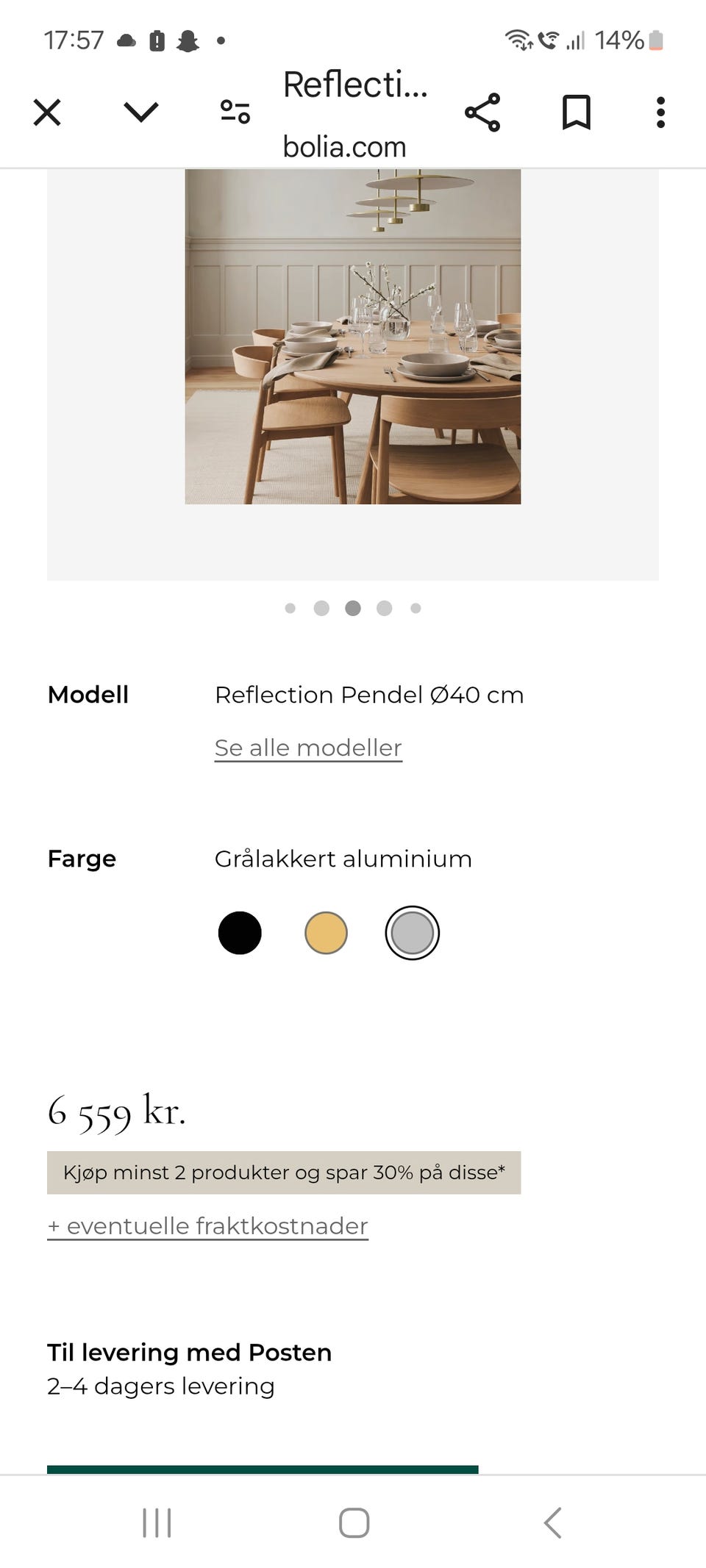
Task: Tap the bolia.com site title
Action: [x=343, y=146]
